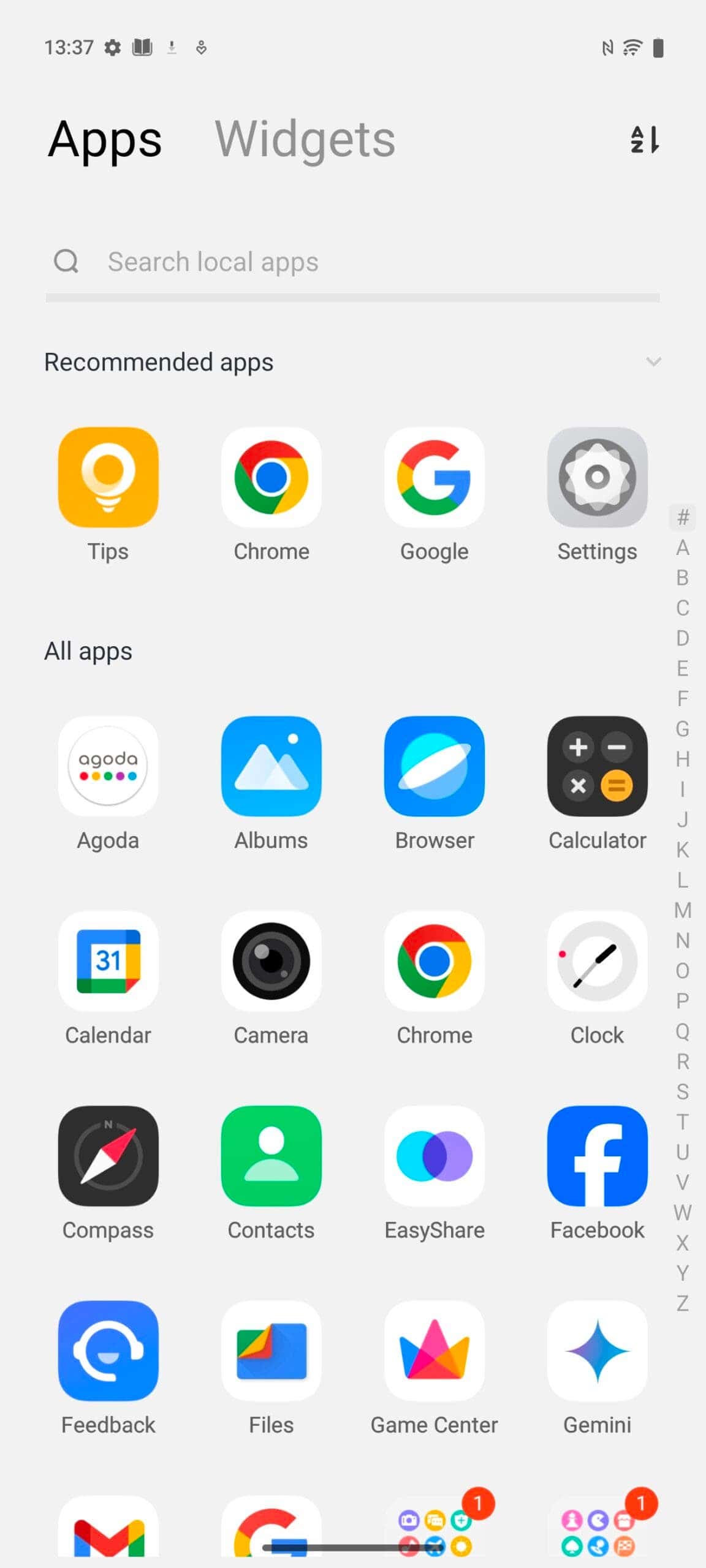Collapse the Recommended apps section

click(x=653, y=361)
